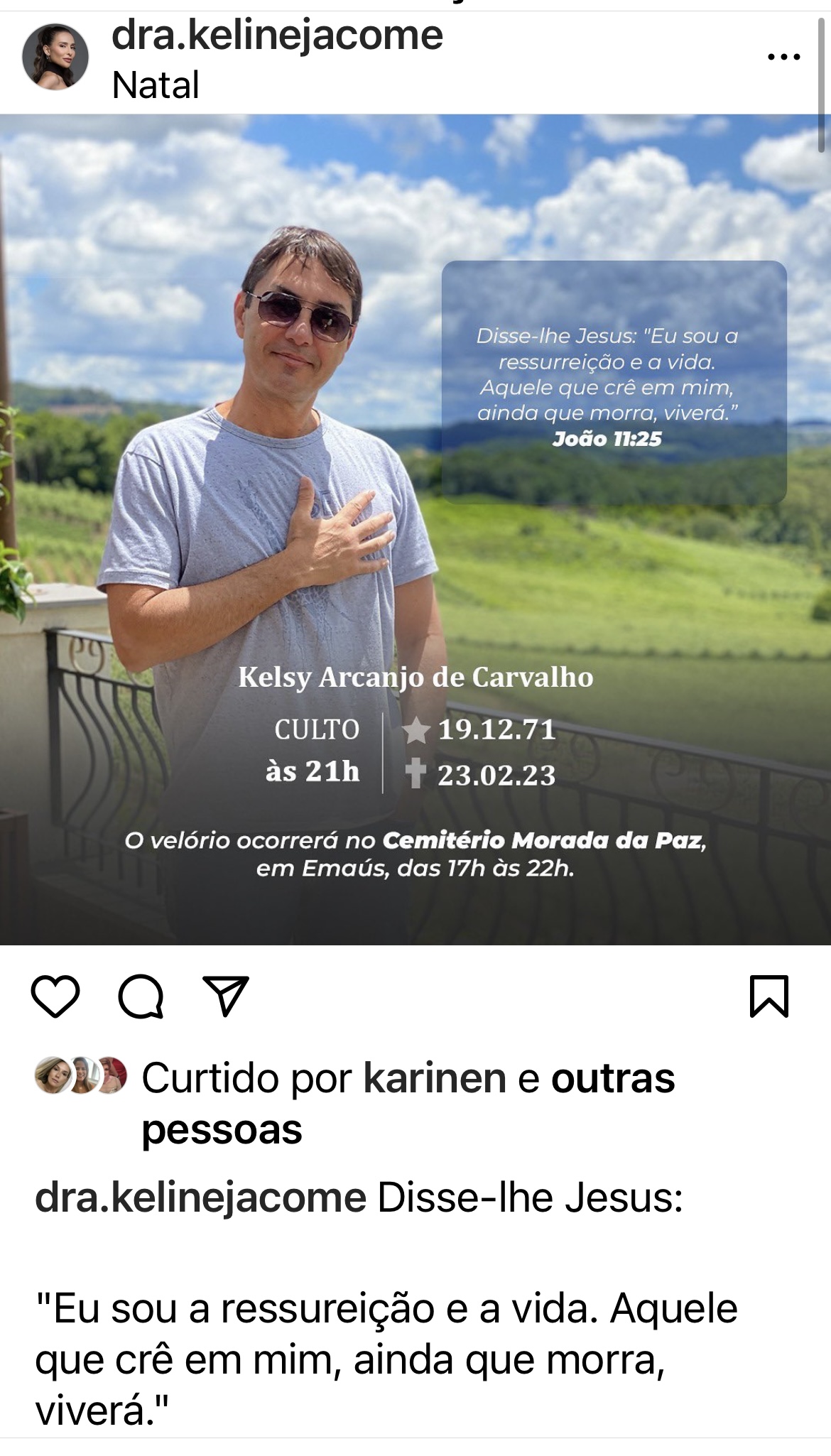This screenshot has height=1456, width=831.
Task: Open the comments with the speech bubble icon
Action: 141,996
